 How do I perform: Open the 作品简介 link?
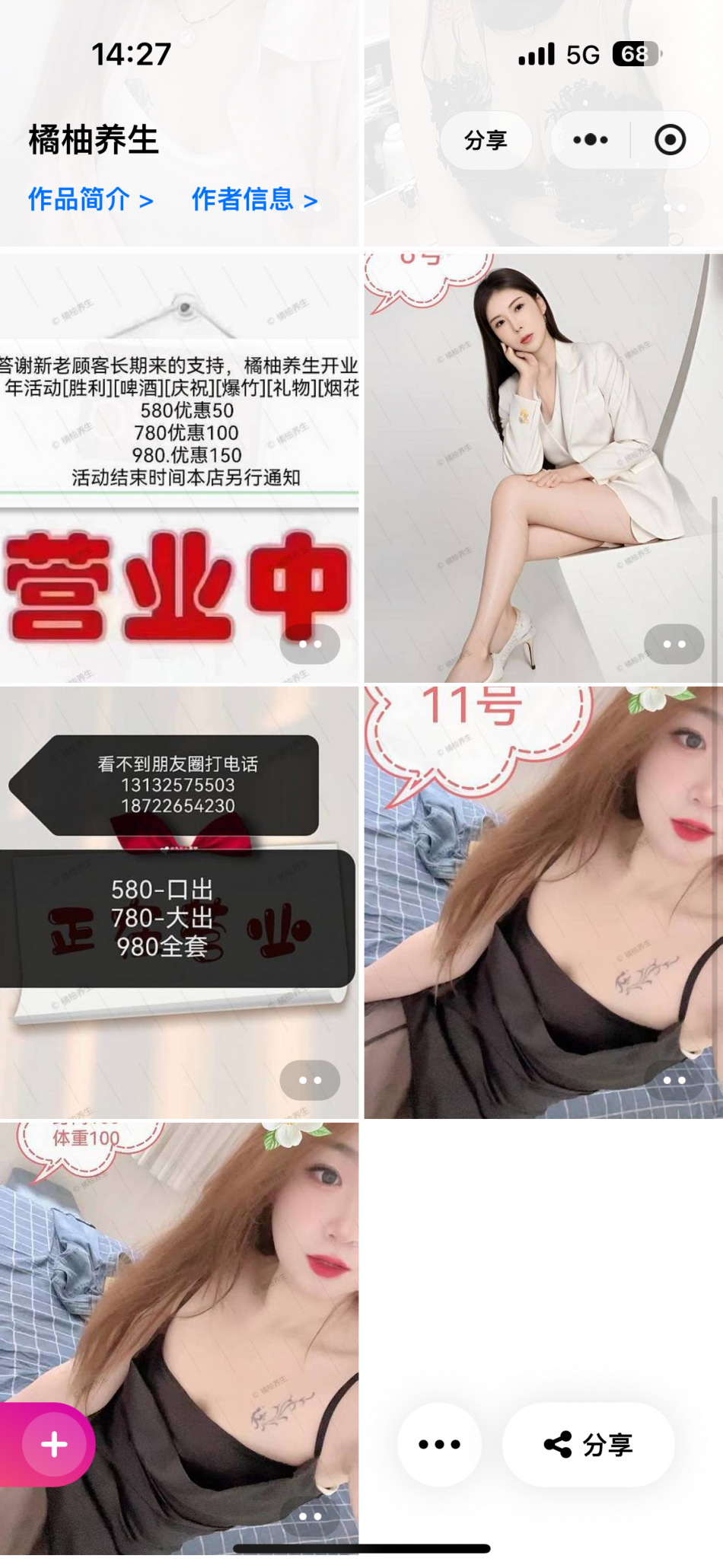tap(91, 199)
